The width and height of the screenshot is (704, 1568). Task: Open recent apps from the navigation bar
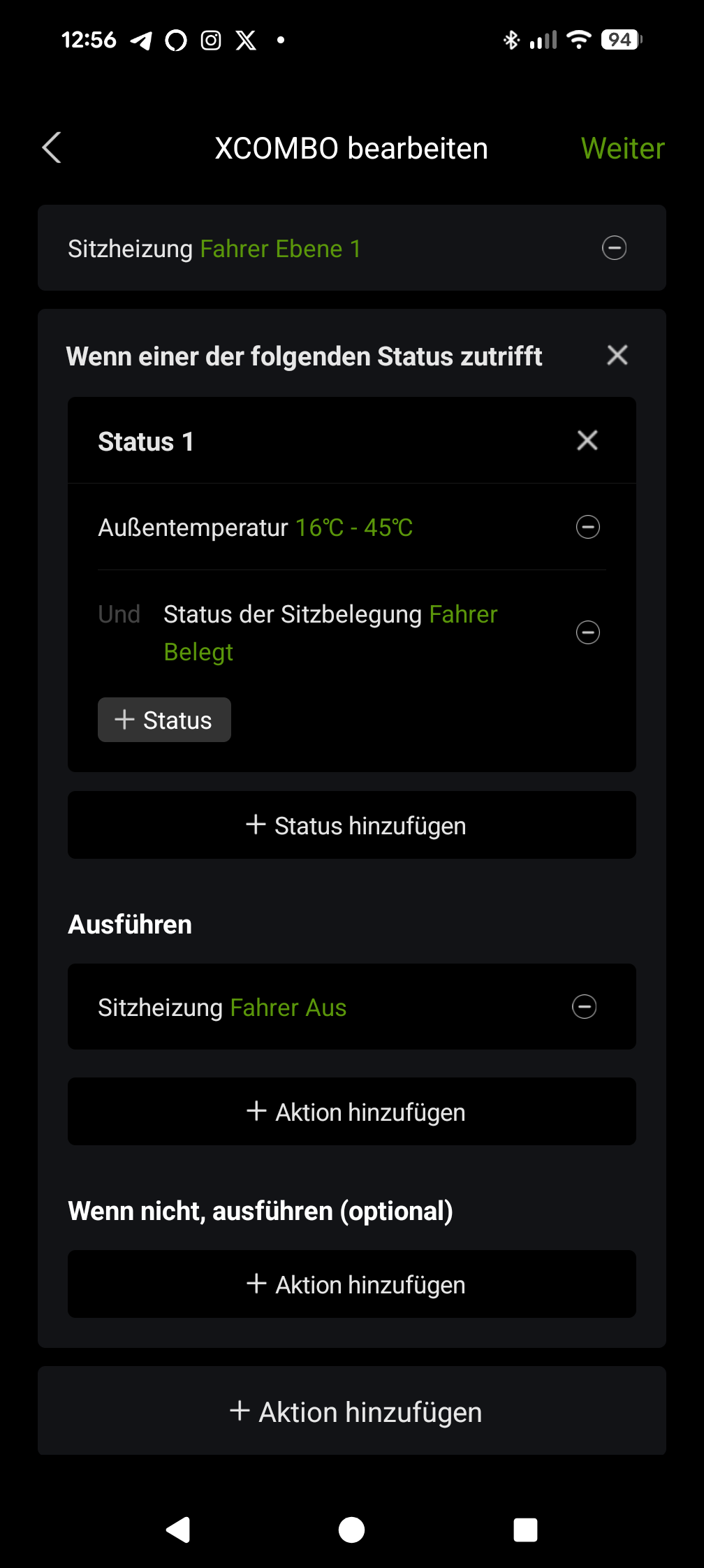click(x=525, y=1530)
